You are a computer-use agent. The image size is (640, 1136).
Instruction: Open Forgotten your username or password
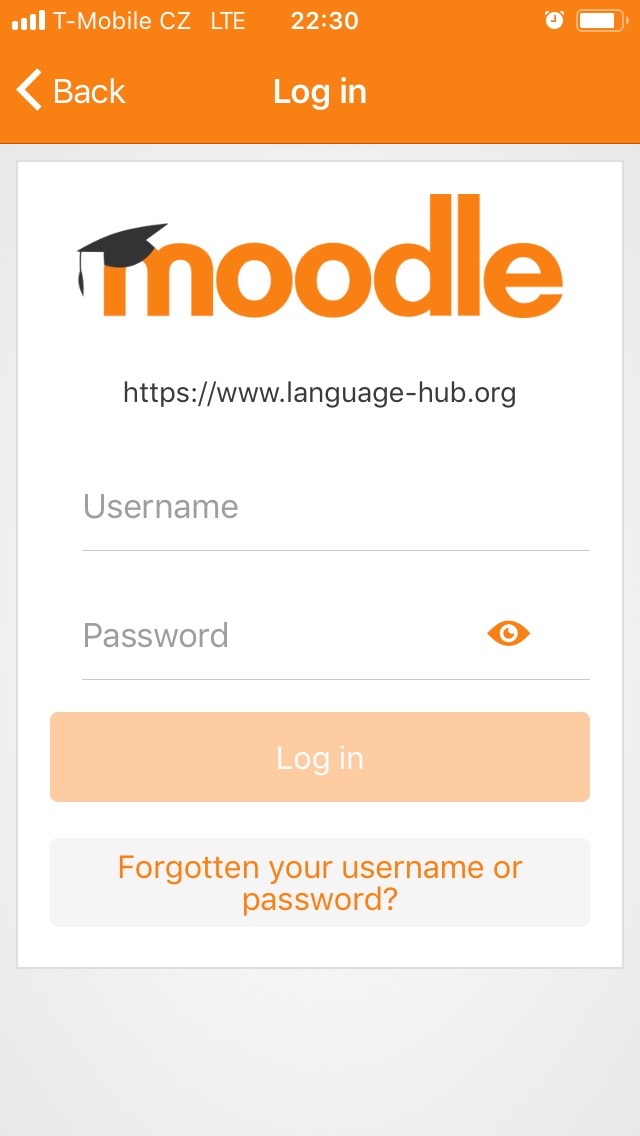pos(320,883)
